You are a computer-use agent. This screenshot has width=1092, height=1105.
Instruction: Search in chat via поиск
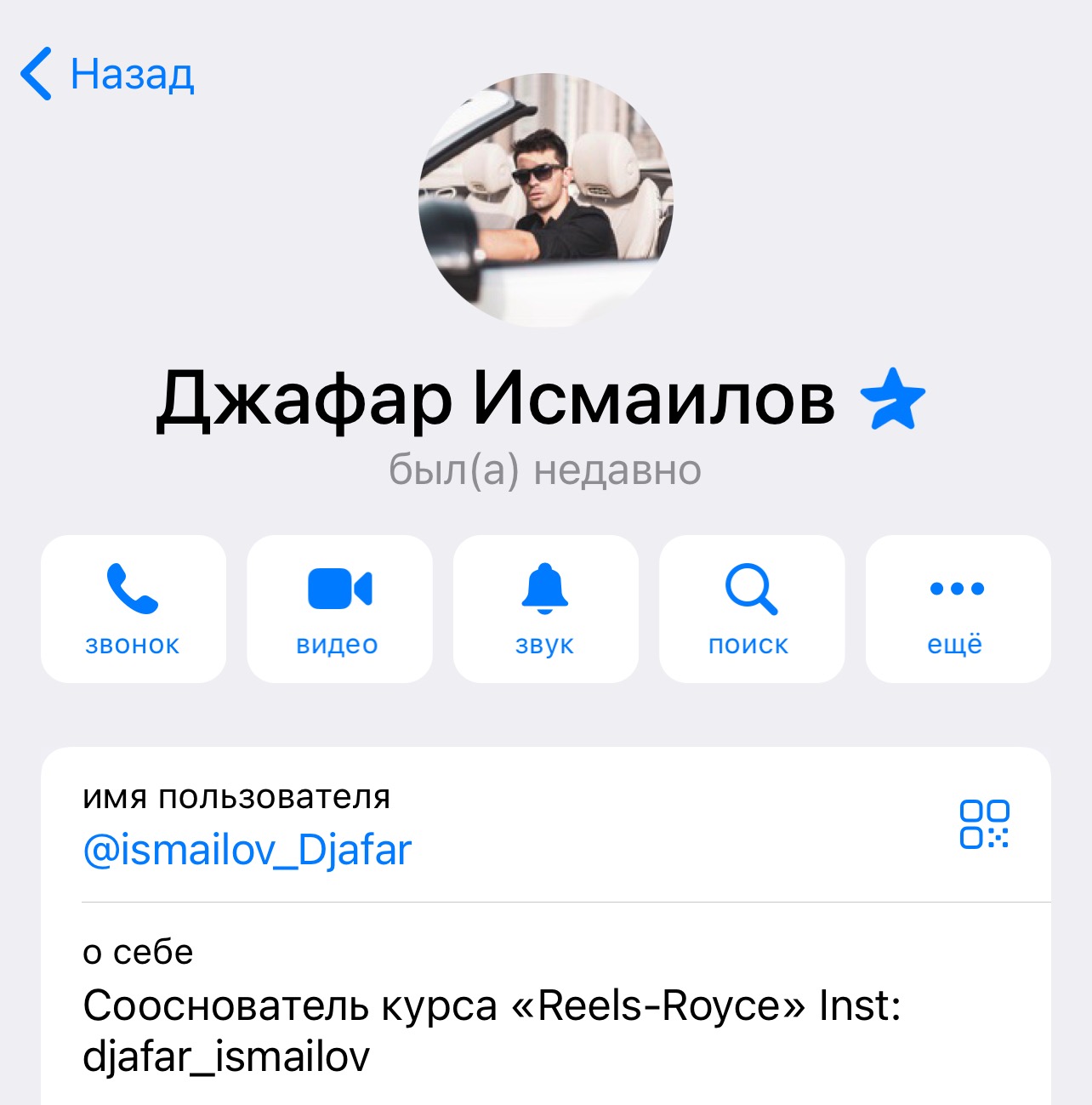coord(752,608)
